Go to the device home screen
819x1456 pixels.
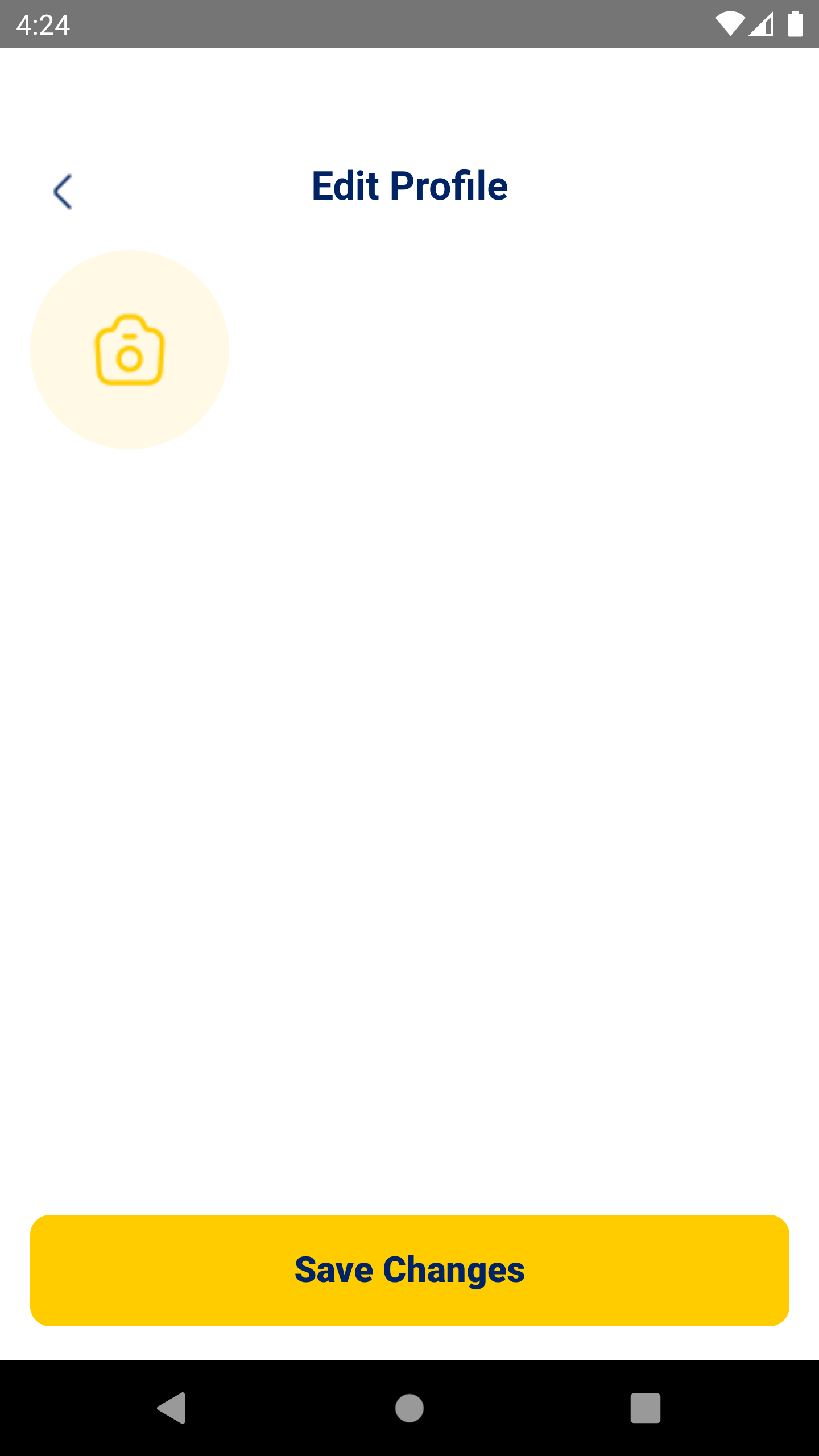(x=409, y=1408)
